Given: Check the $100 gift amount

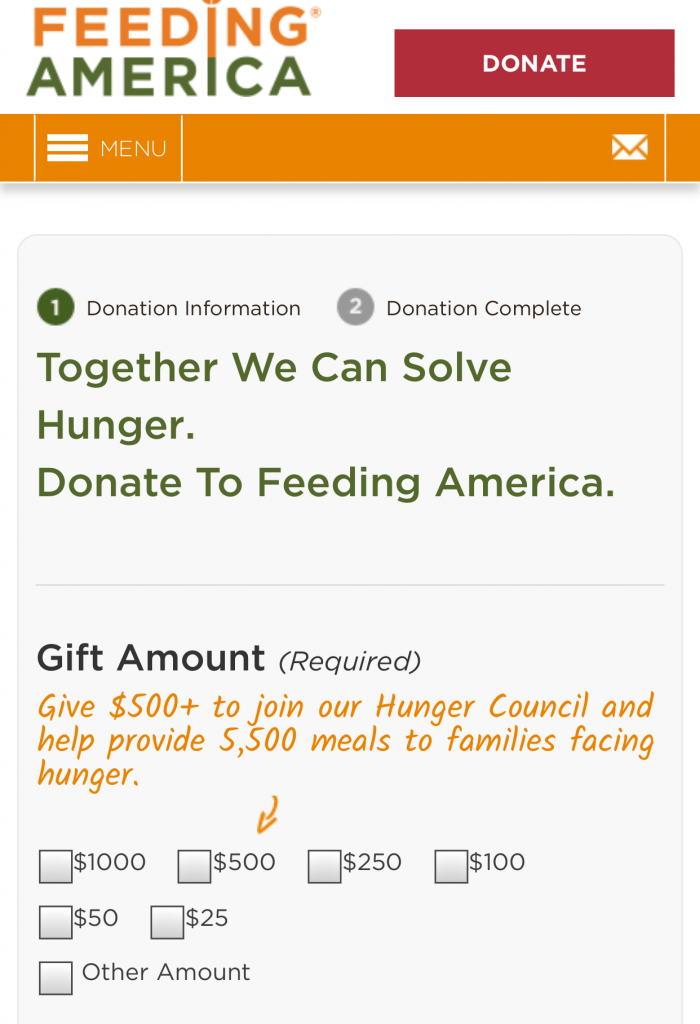Looking at the screenshot, I should [x=451, y=867].
